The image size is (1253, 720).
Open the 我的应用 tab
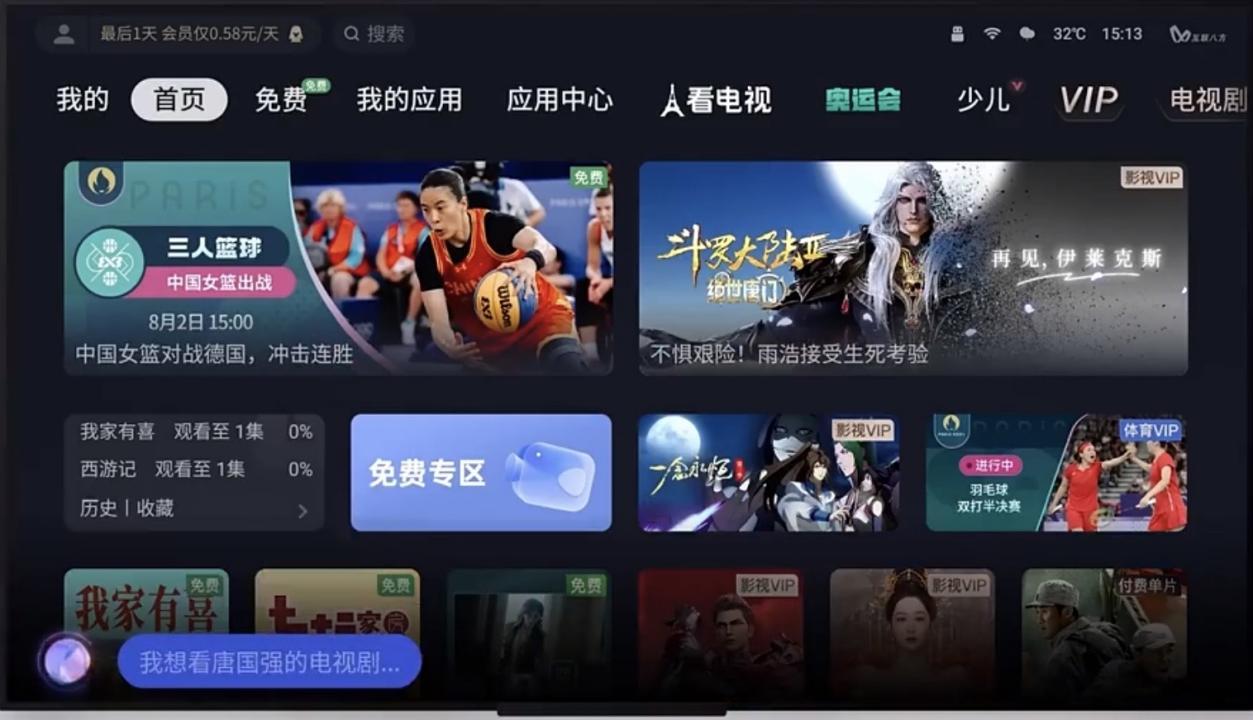tap(409, 100)
